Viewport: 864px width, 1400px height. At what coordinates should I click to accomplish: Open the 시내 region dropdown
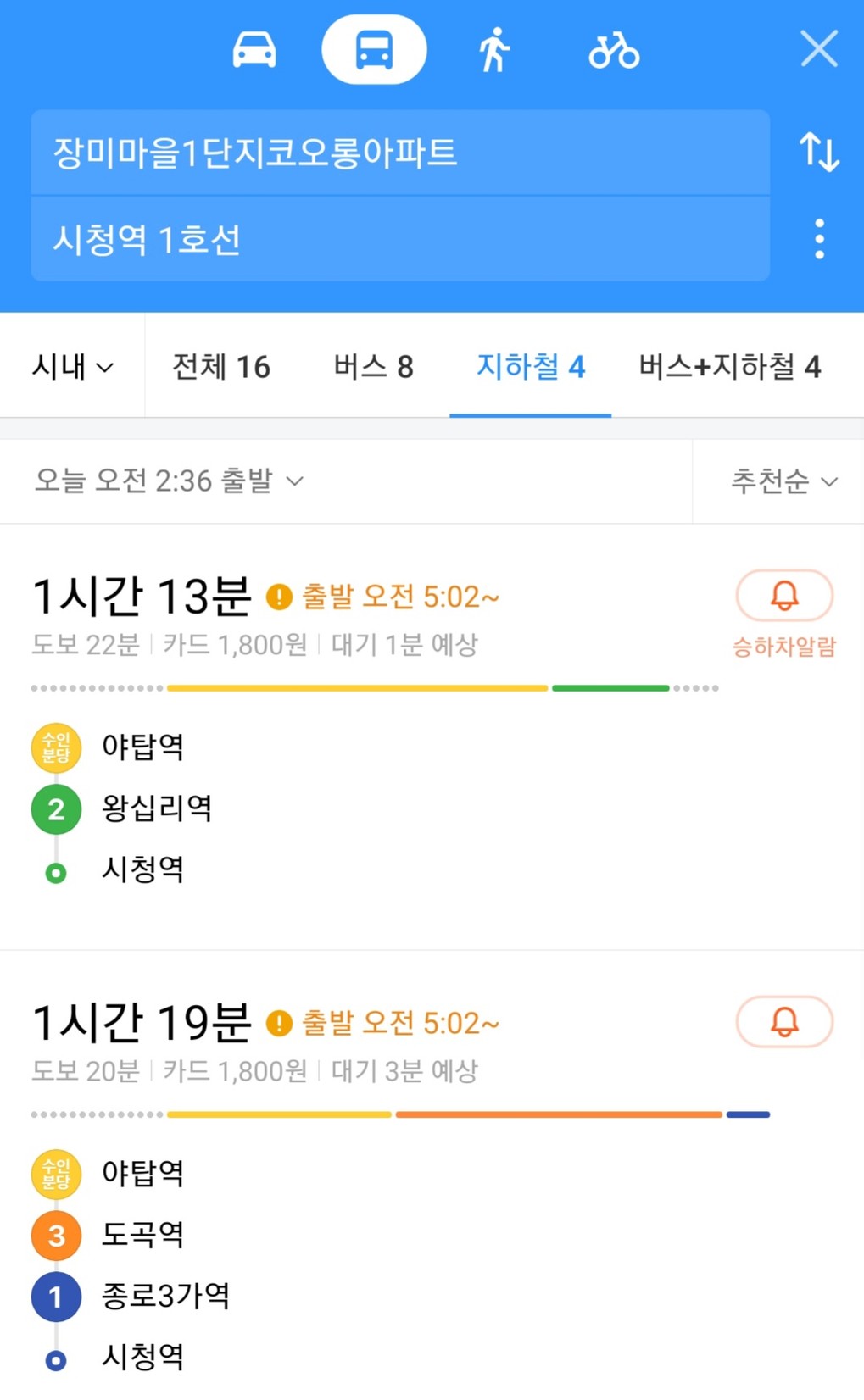[x=72, y=366]
